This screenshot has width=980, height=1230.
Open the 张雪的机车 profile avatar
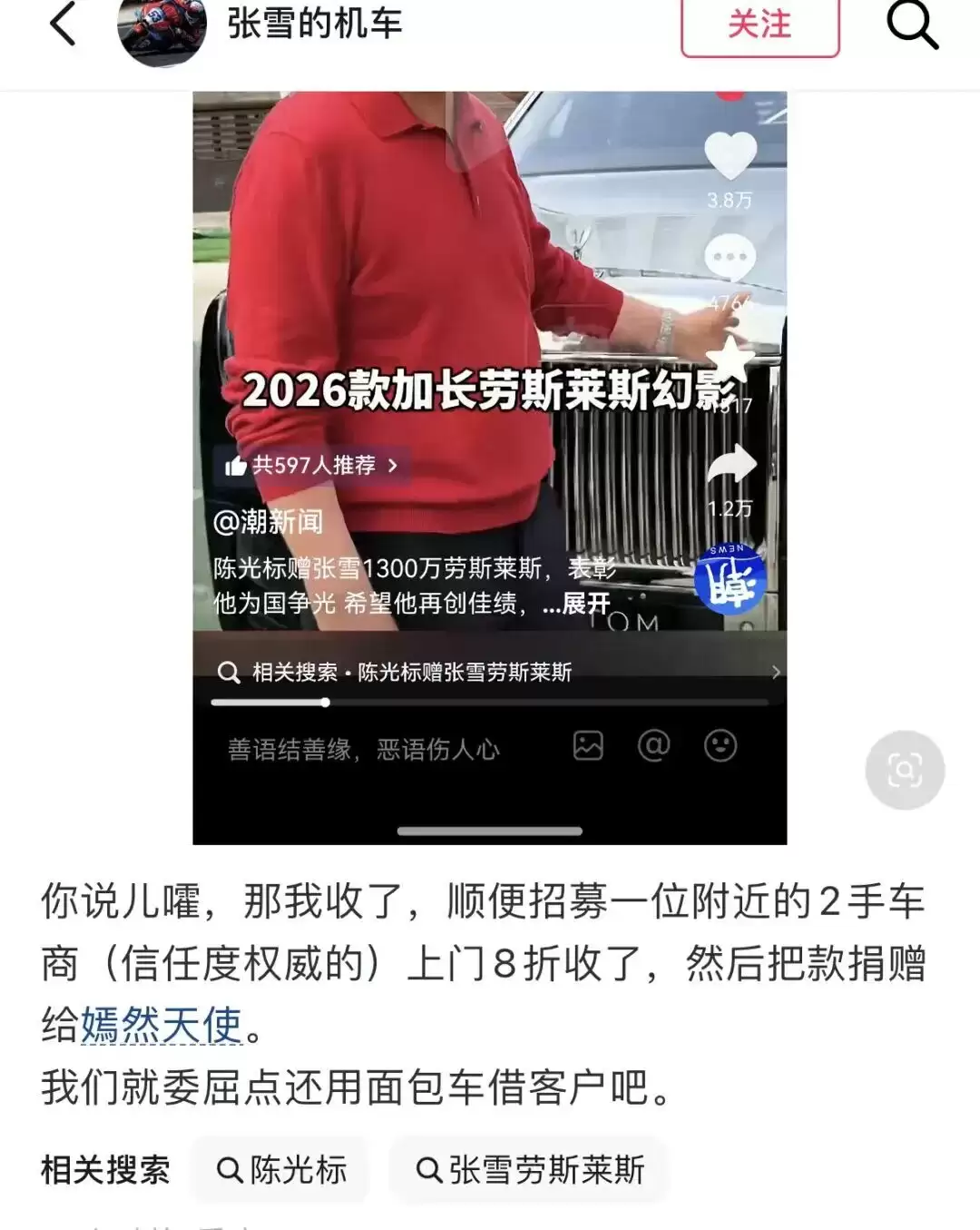point(162,30)
